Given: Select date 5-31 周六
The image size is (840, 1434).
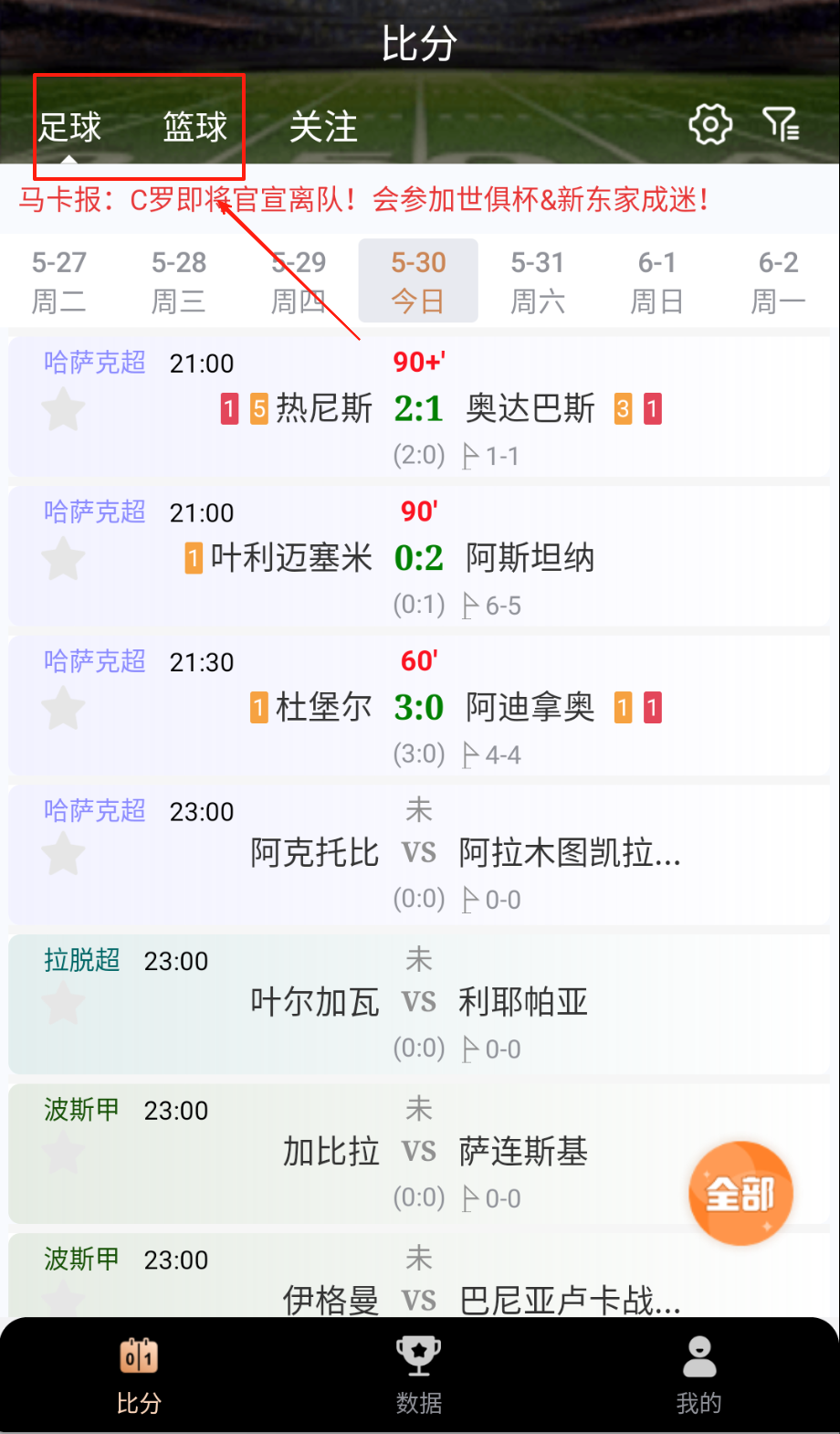Looking at the screenshot, I should click(538, 280).
